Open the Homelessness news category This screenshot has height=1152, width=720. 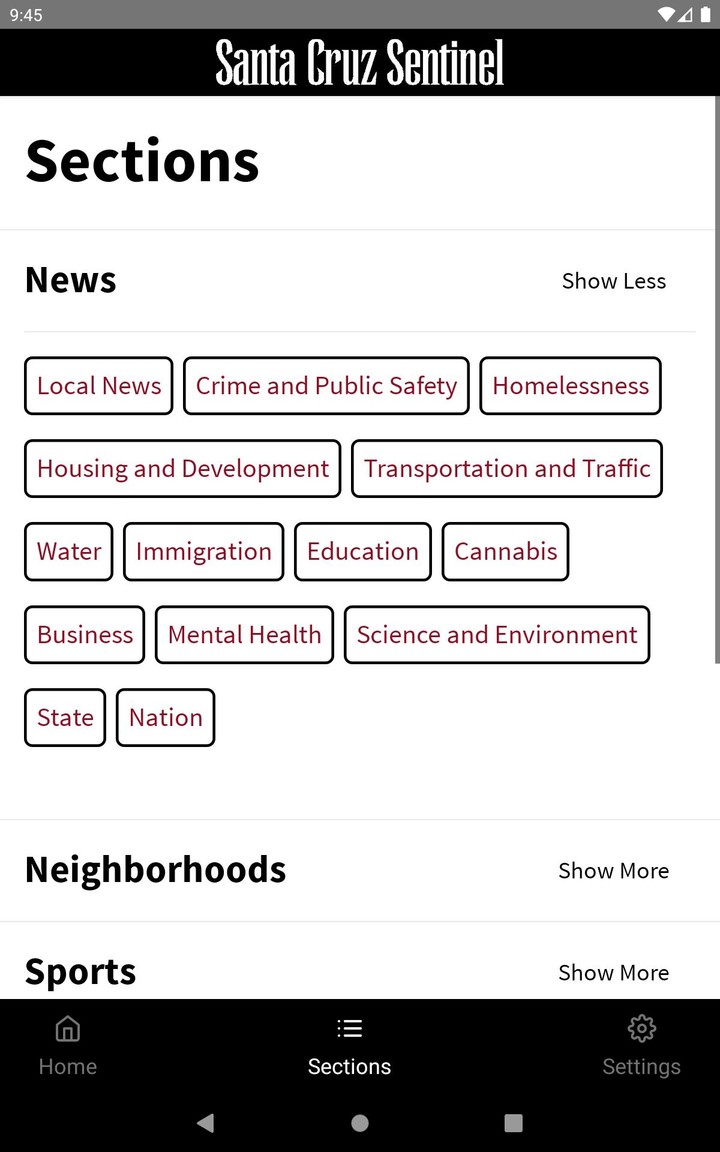(x=570, y=385)
